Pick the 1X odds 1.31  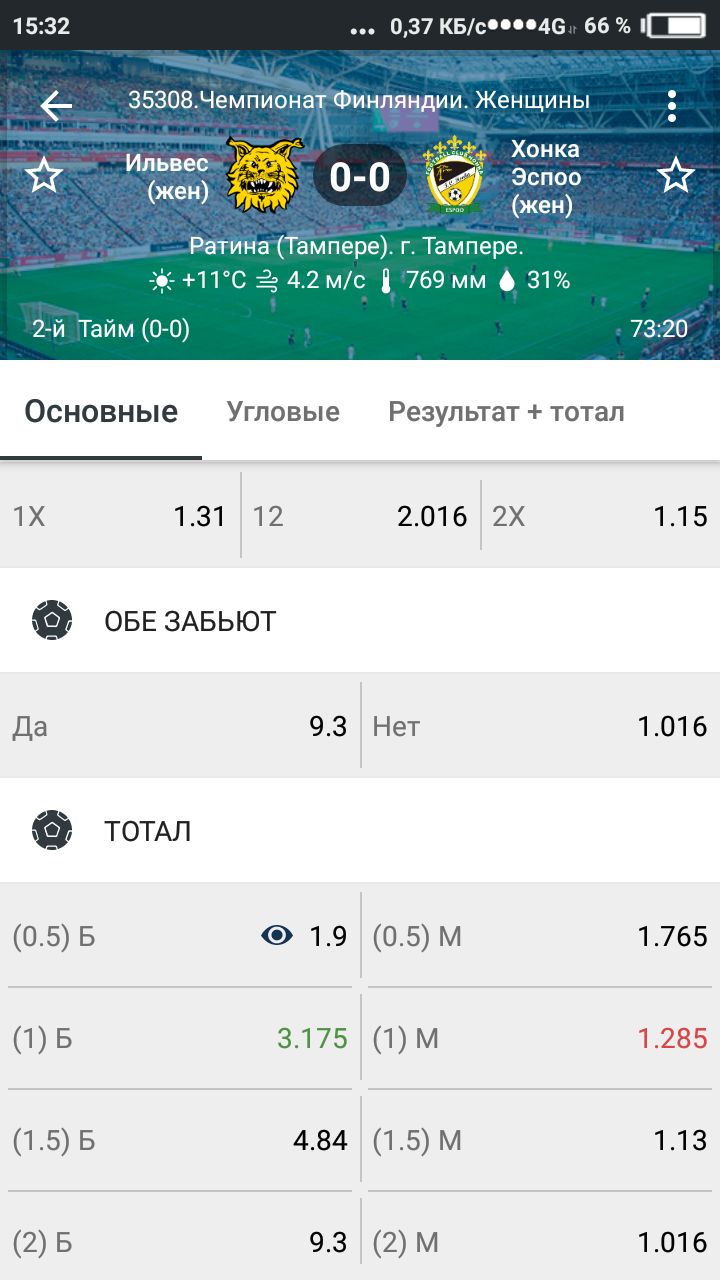click(120, 516)
